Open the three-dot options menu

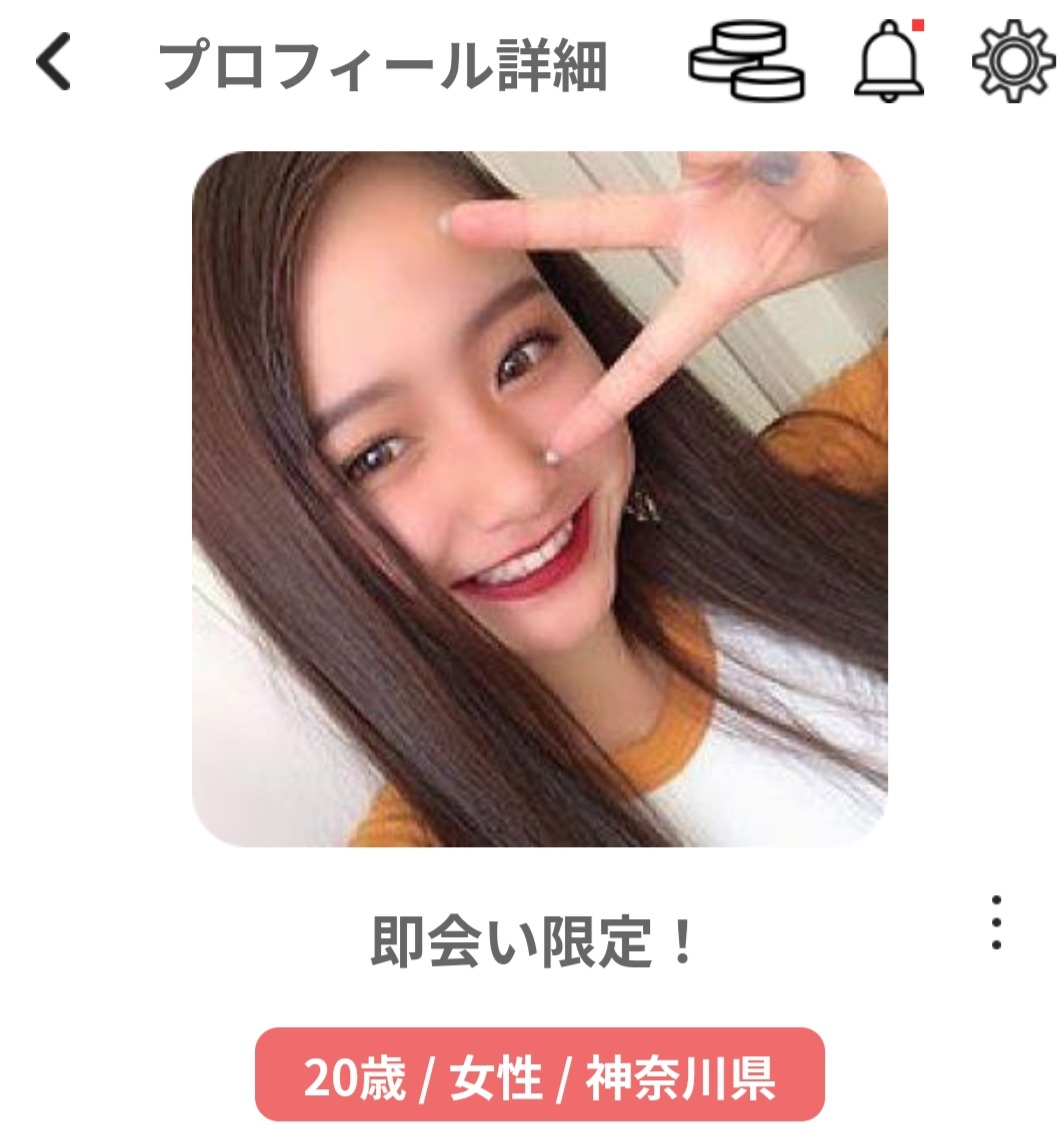click(x=996, y=922)
